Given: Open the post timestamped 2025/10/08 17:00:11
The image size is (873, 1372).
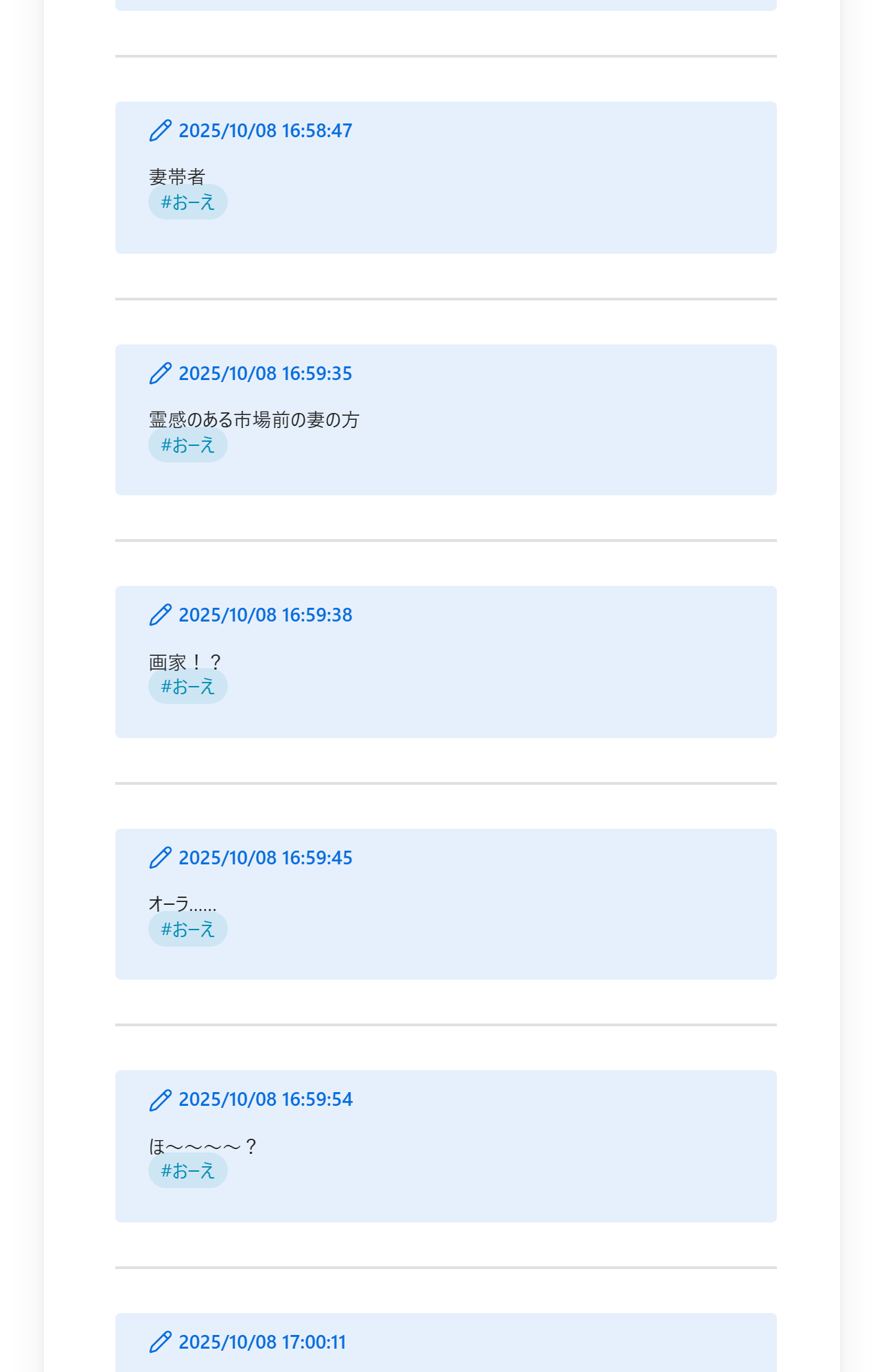Looking at the screenshot, I should pos(262,1343).
